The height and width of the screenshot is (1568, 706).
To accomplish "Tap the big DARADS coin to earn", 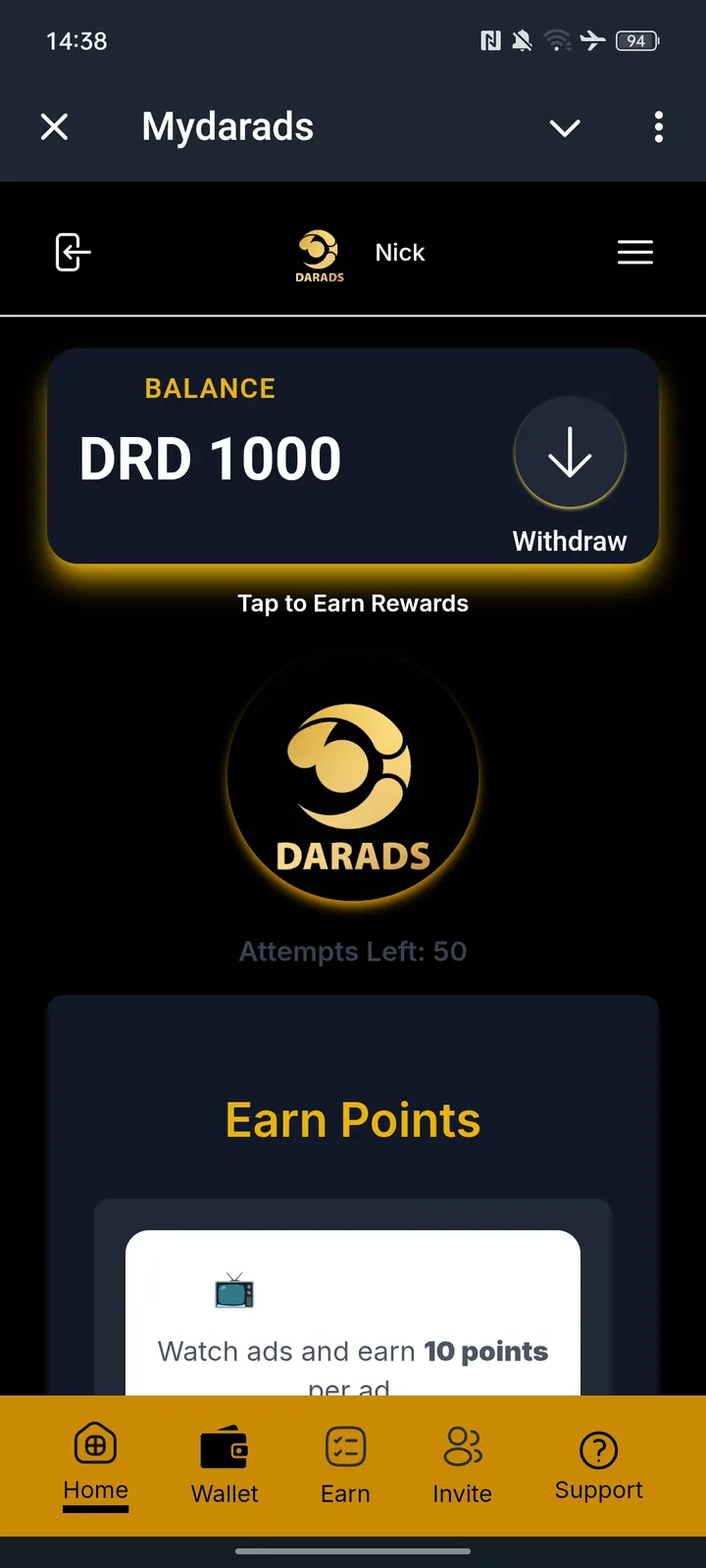I will (353, 776).
